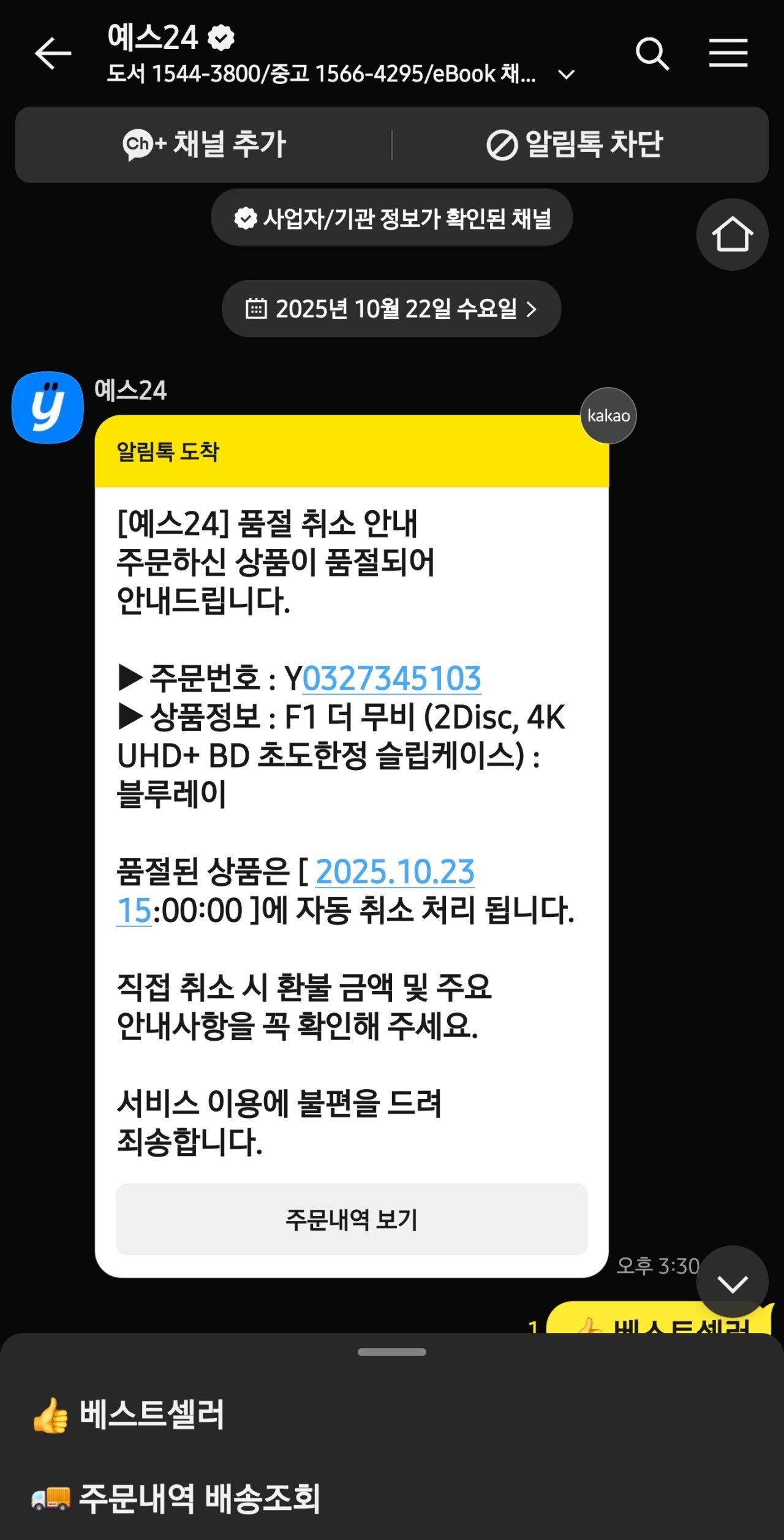Go back with the arrow icon
This screenshot has width=784, height=1540.
(x=53, y=54)
